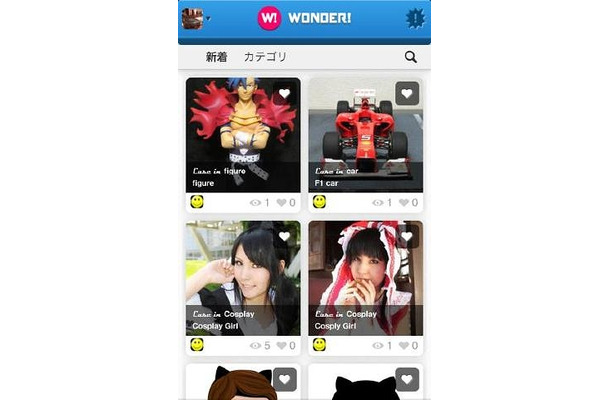Open the profile avatar menu

coord(192,18)
